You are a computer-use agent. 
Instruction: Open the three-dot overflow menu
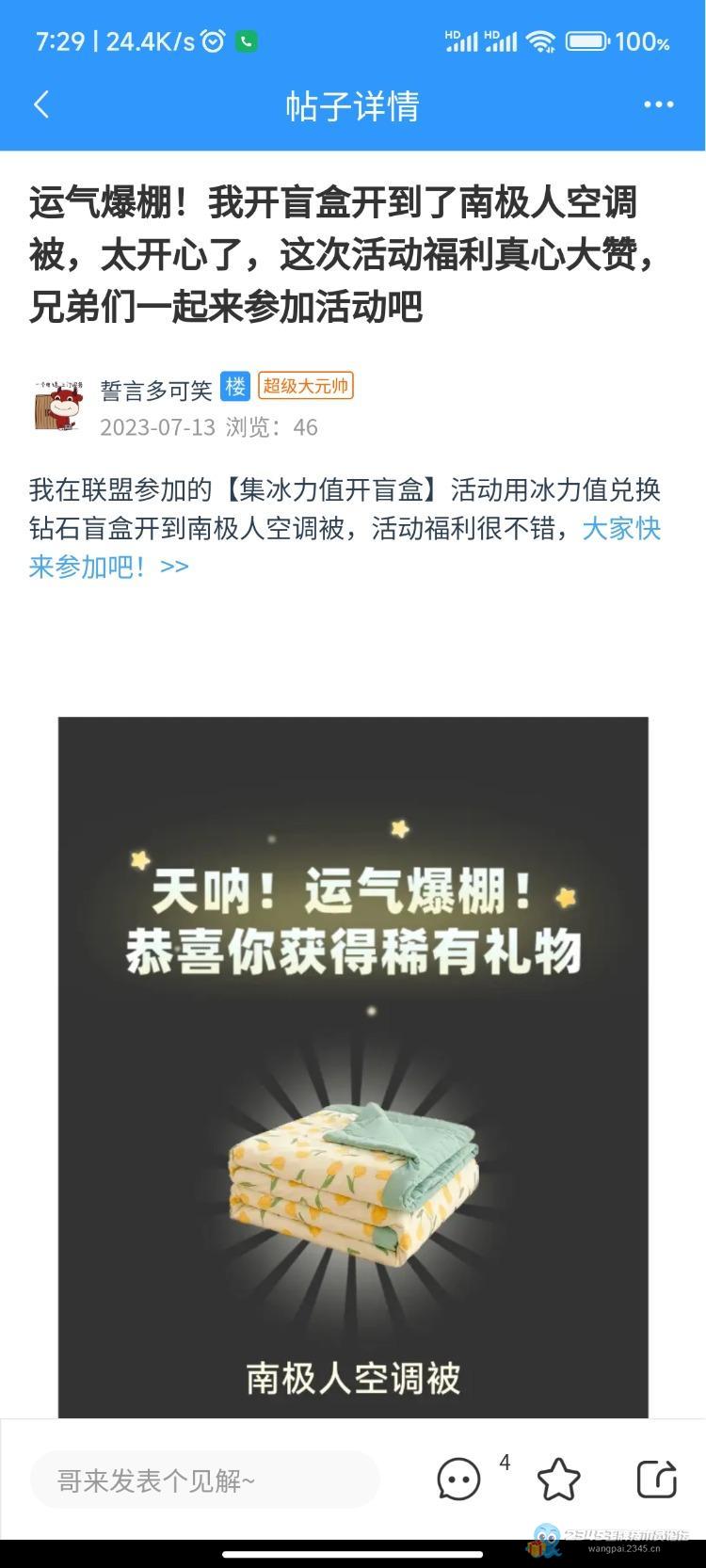pyautogui.click(x=658, y=104)
